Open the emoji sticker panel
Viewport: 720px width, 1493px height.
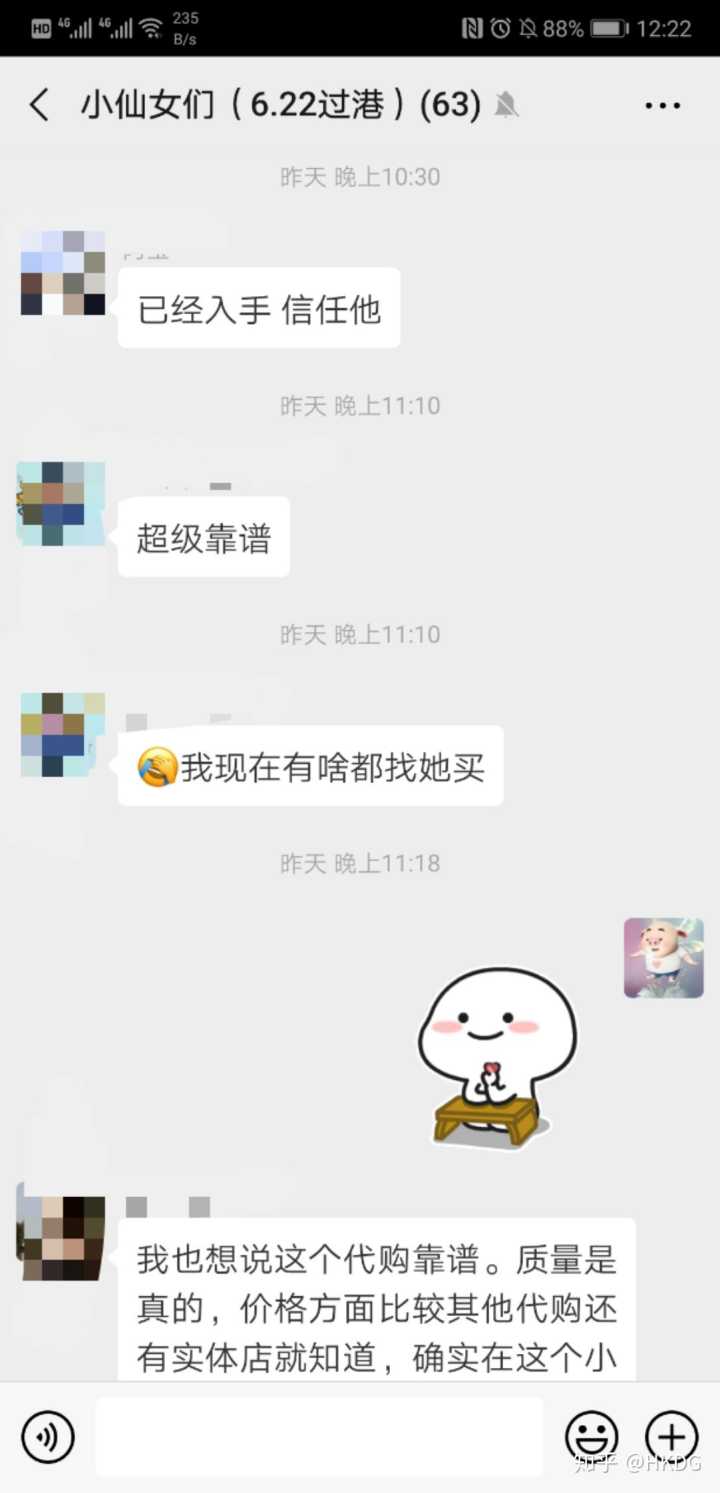click(x=592, y=1437)
